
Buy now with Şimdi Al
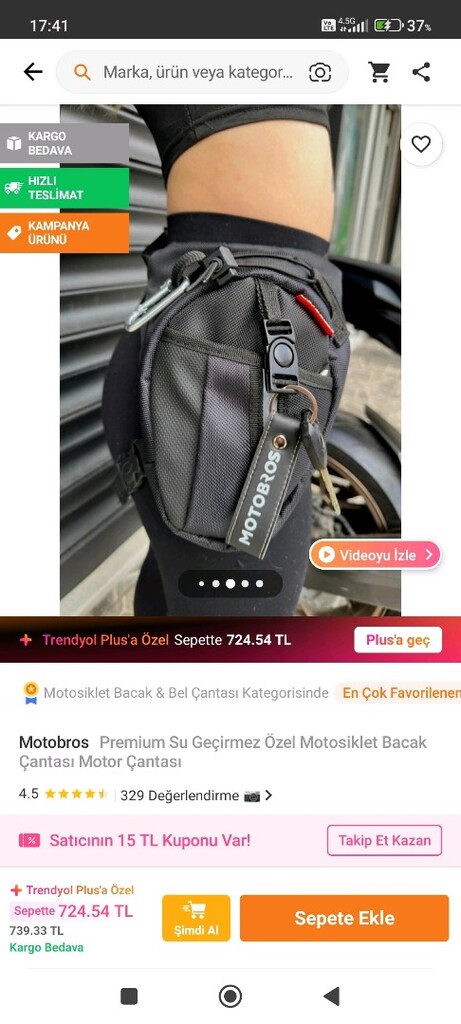(196, 918)
